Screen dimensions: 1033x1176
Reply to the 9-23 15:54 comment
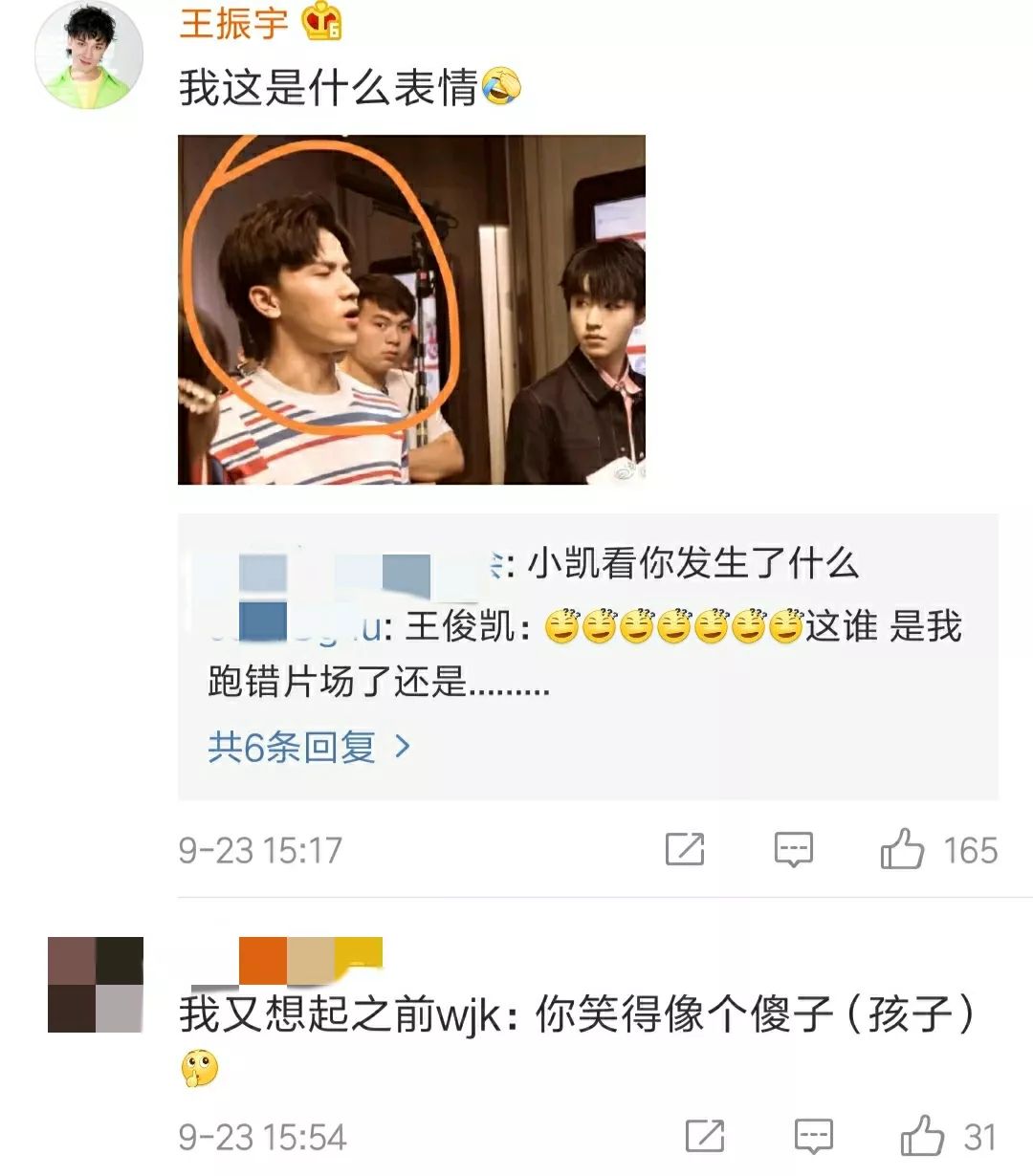[813, 1136]
